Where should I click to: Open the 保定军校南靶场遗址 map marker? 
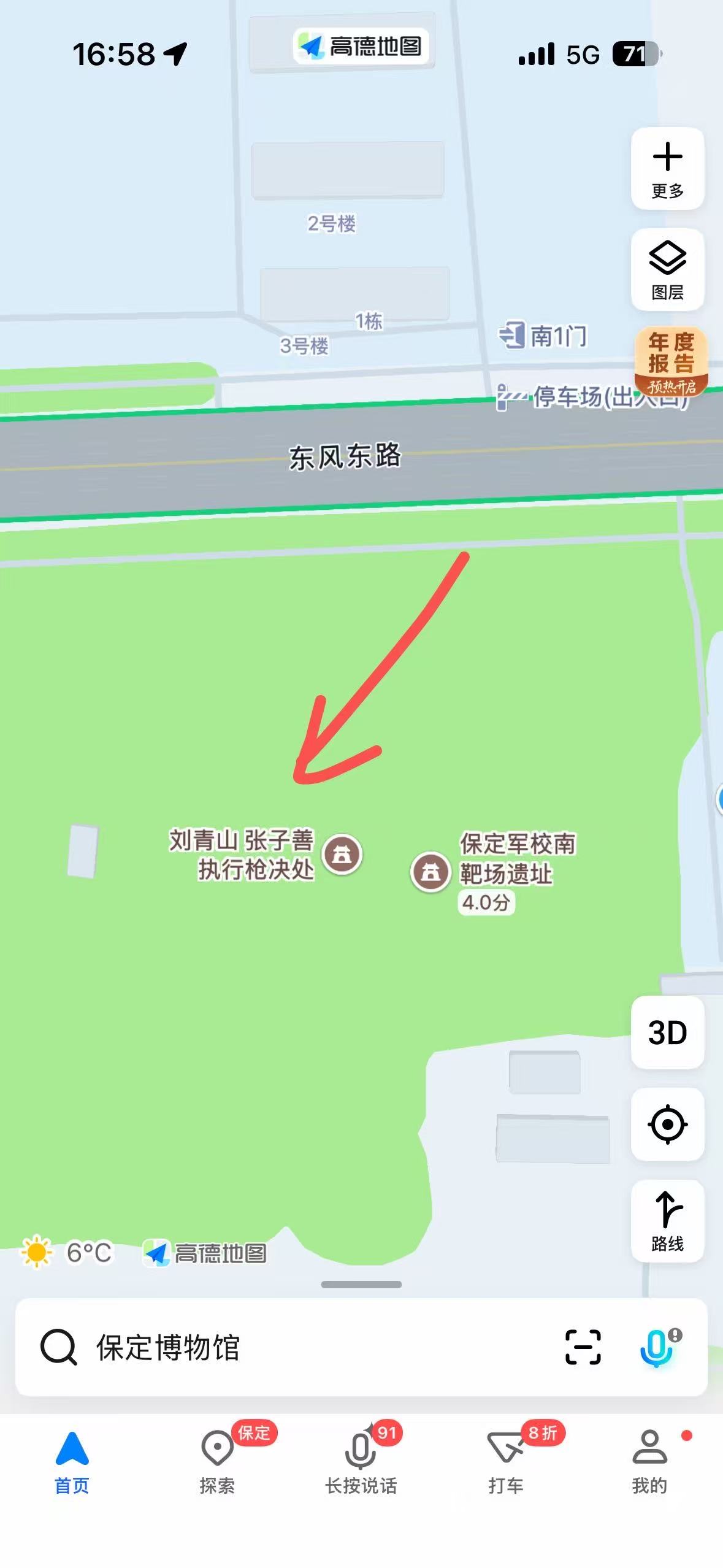430,872
